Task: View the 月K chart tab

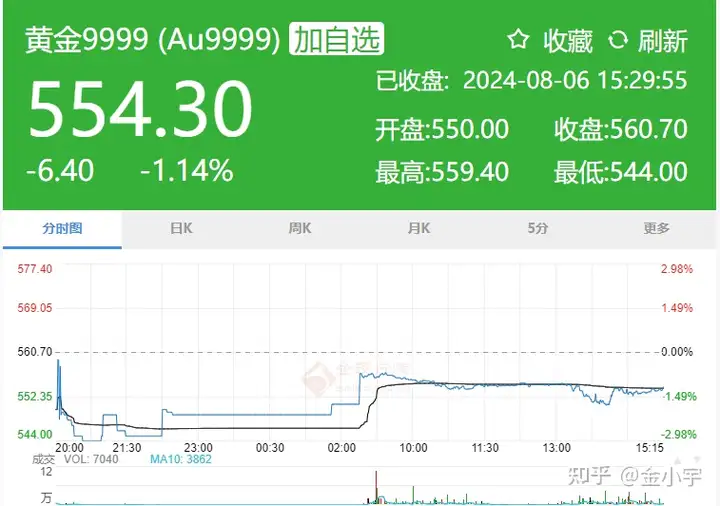Action: click(x=419, y=229)
